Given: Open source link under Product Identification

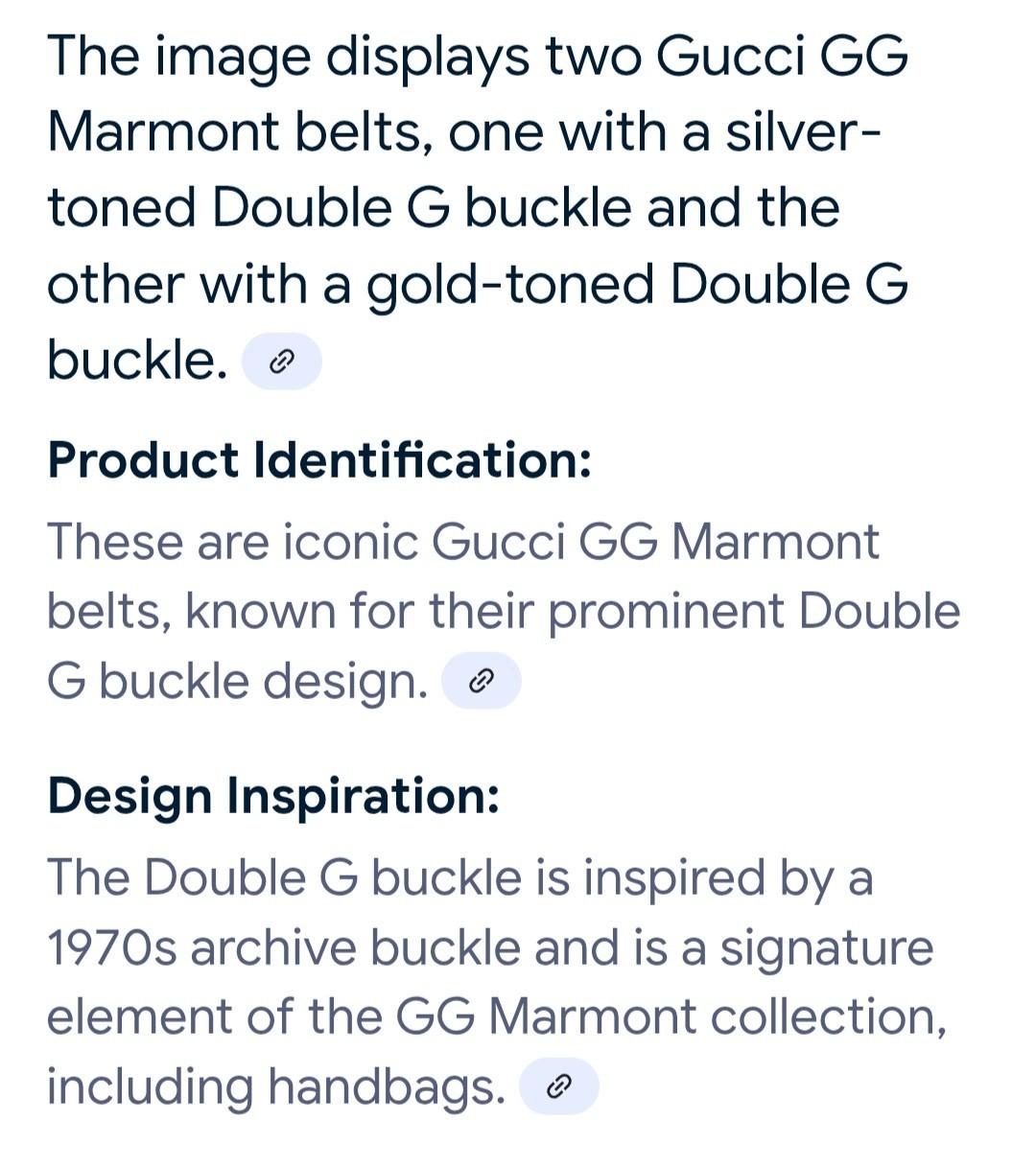Looking at the screenshot, I should coord(481,681).
